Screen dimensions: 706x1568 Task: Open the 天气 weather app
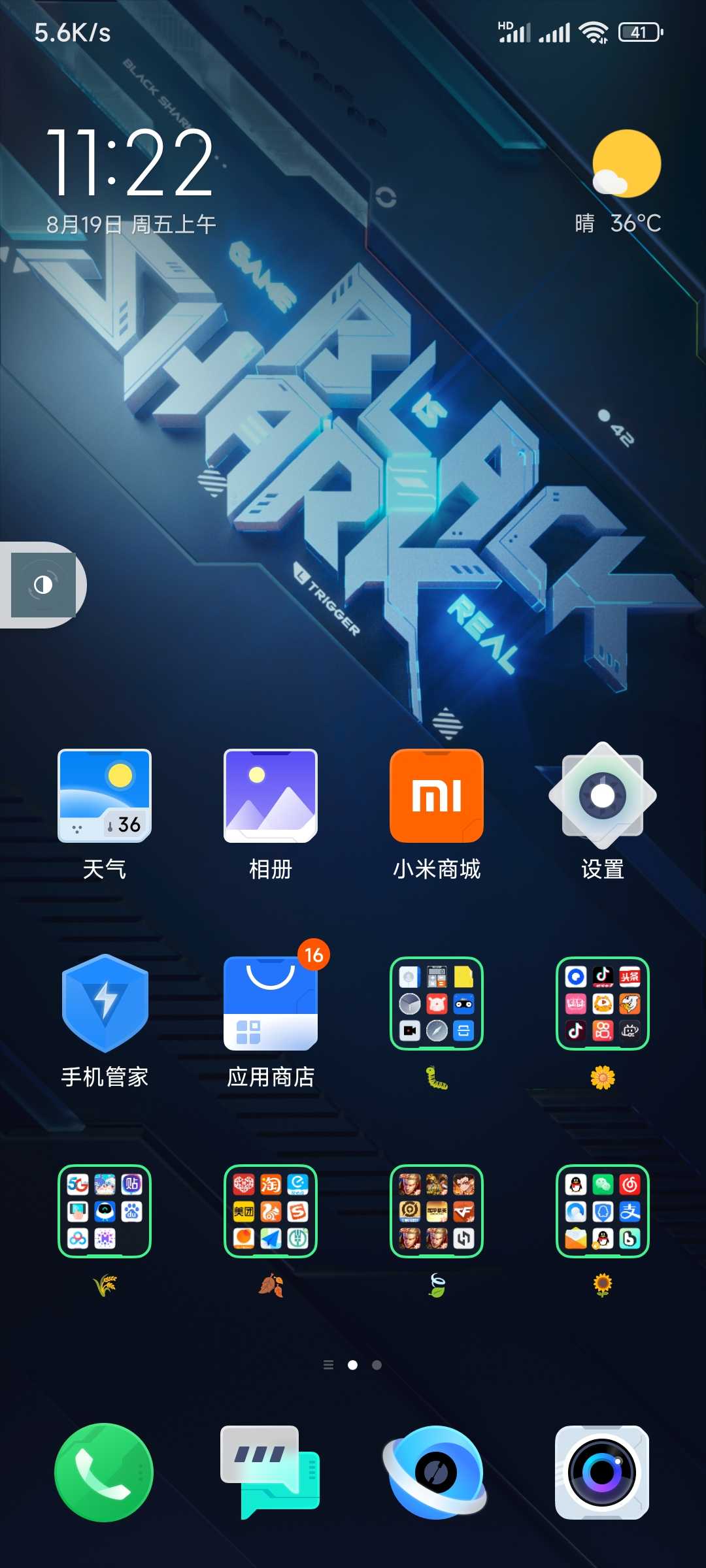pos(105,796)
